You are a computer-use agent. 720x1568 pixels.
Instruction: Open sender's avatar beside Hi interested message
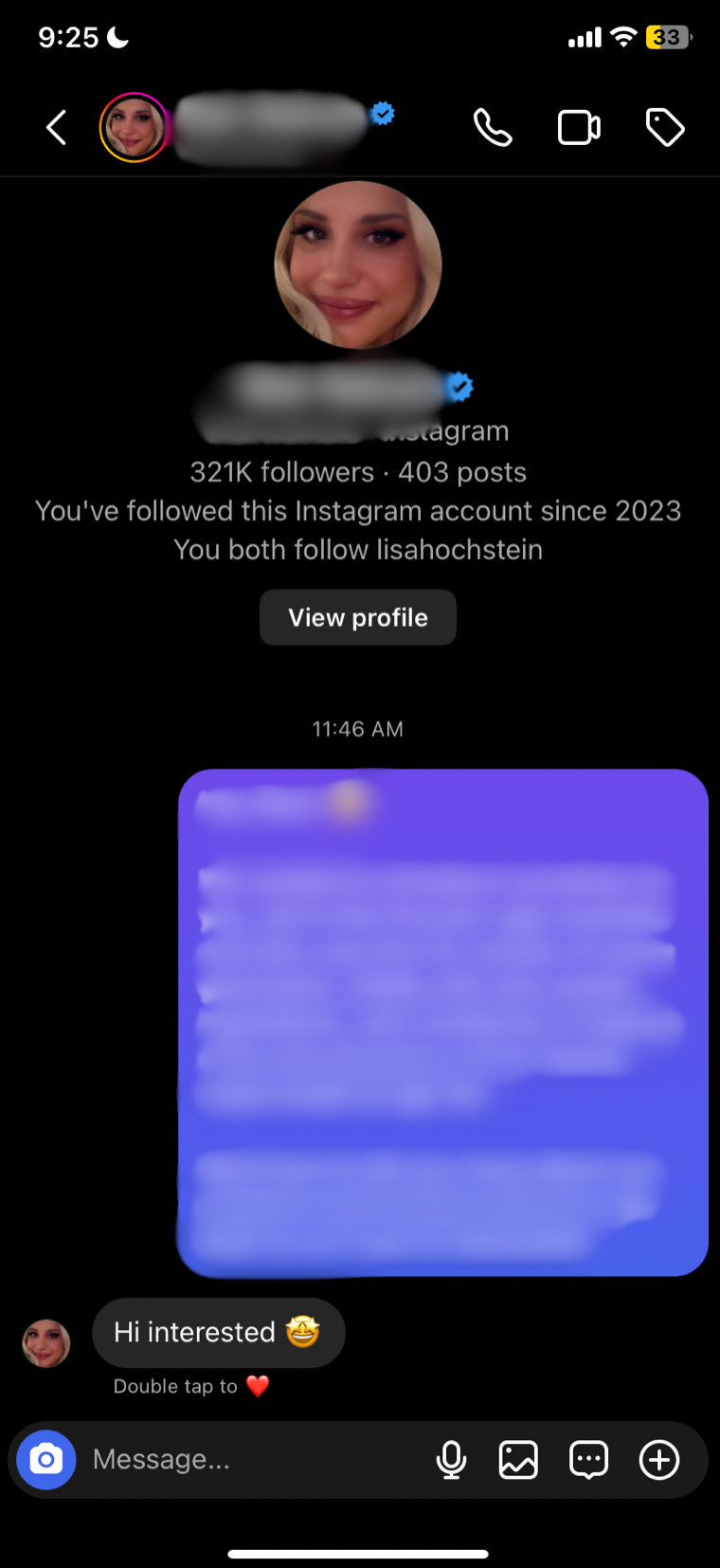[46, 1343]
